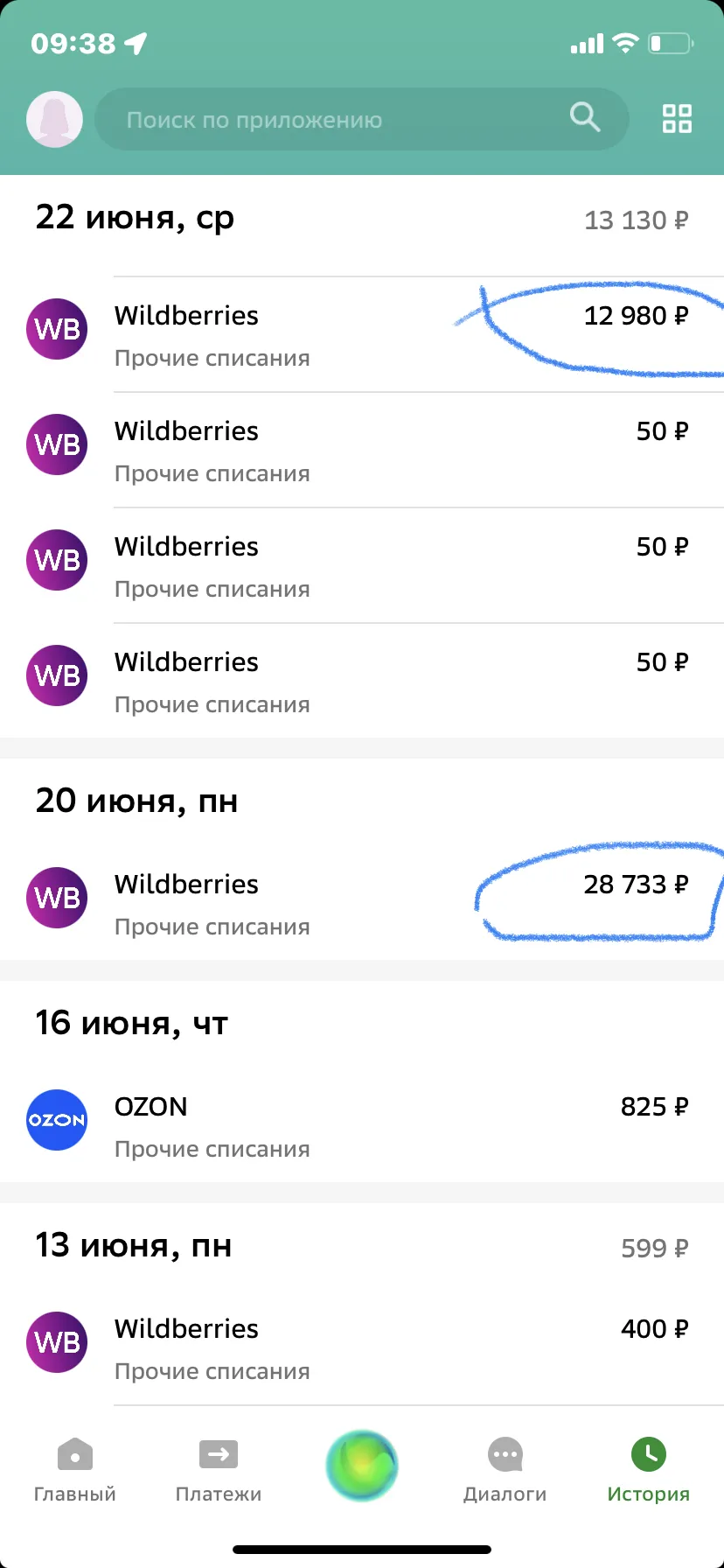The height and width of the screenshot is (1568, 724).
Task: Open the 400 ₽ Wildberries transaction
Action: click(362, 1348)
